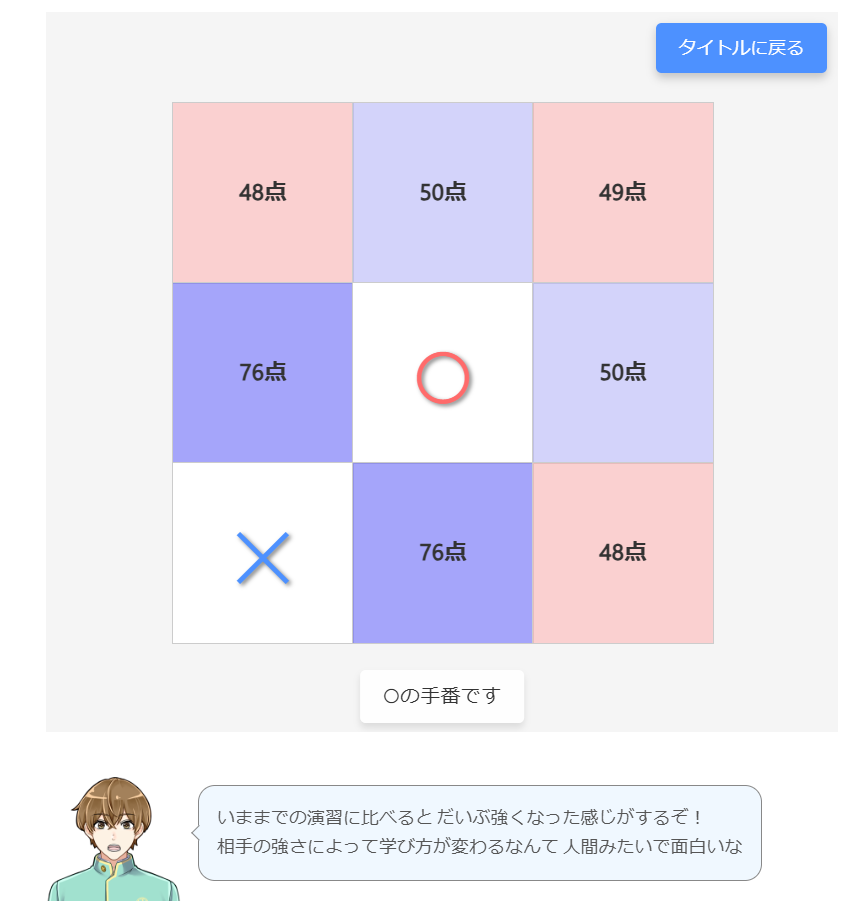Viewport: 848px width, 906px height.
Task: Place O on the 49点 cell
Action: pyautogui.click(x=623, y=192)
